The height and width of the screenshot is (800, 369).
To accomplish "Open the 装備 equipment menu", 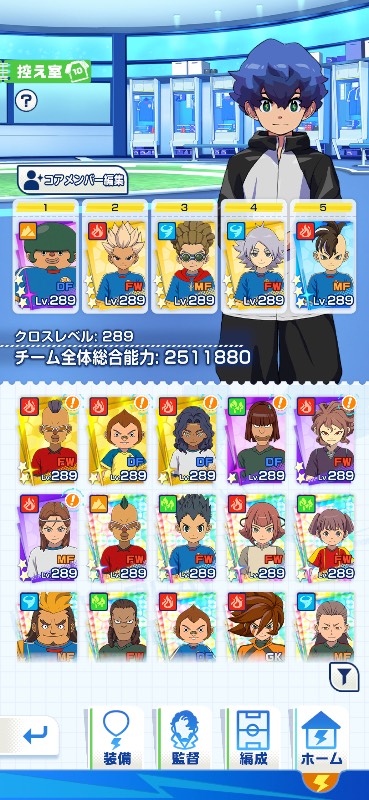I will [x=116, y=738].
